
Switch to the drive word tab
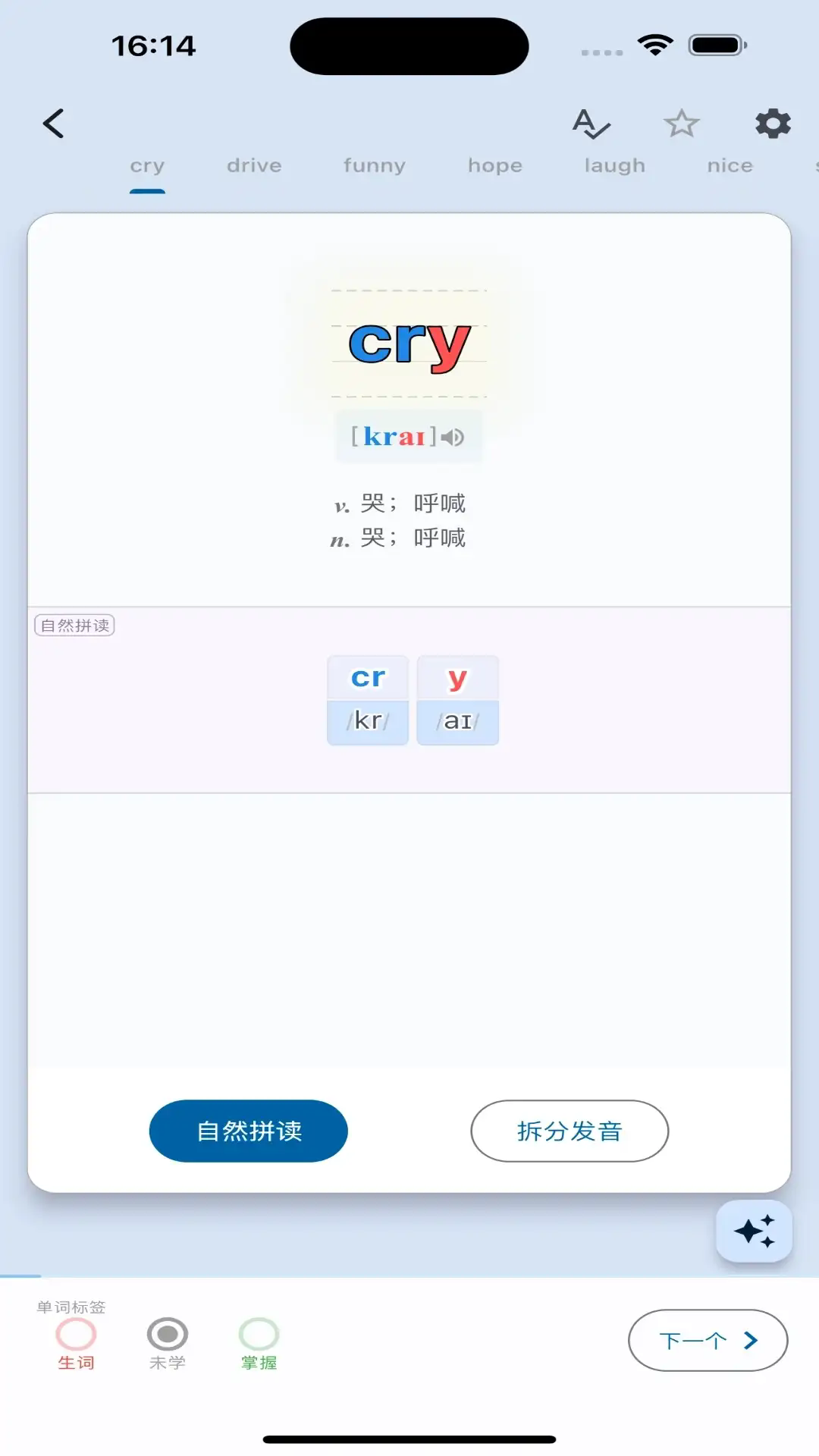click(x=253, y=165)
